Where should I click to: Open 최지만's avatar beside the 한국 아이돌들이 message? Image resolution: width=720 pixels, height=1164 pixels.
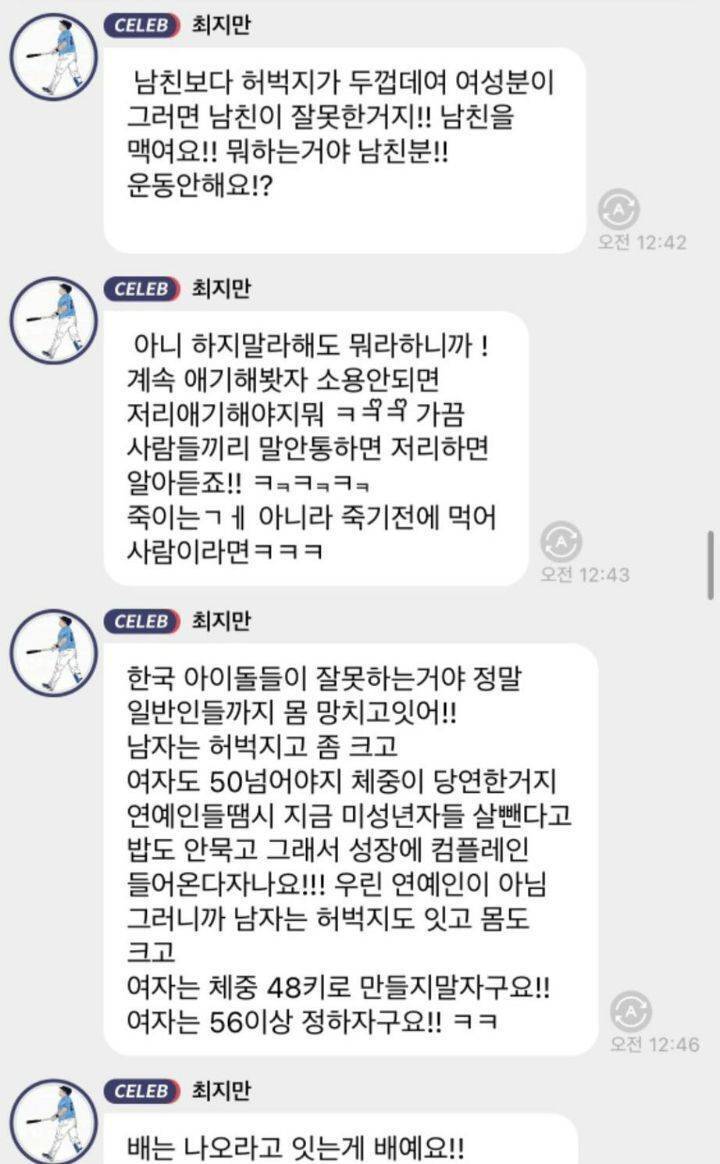click(53, 653)
